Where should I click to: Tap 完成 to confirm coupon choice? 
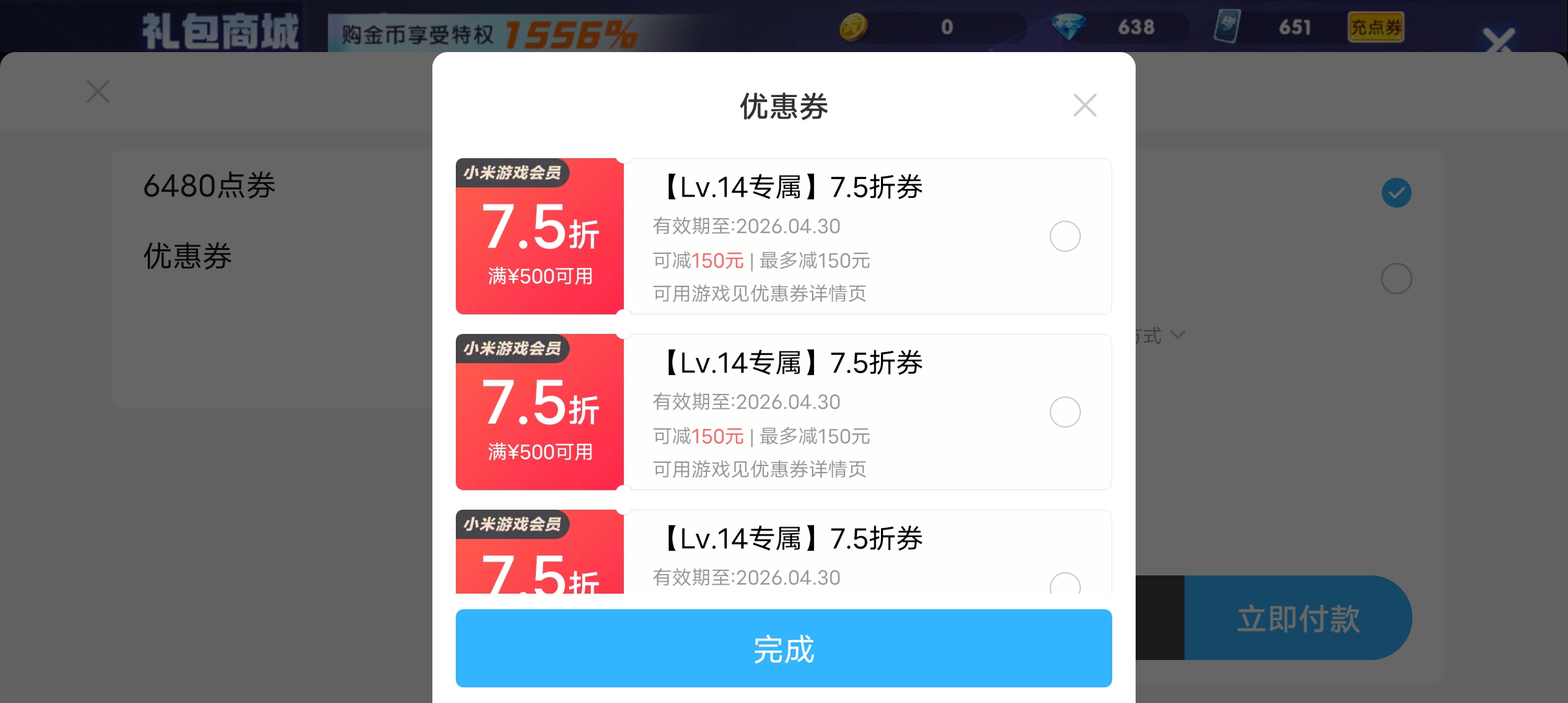click(783, 648)
